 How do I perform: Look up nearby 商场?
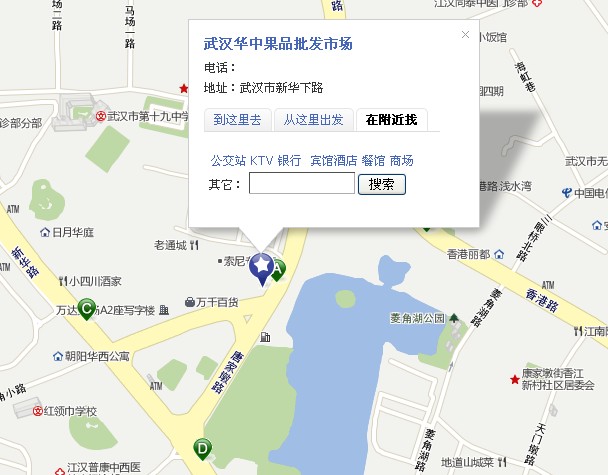click(401, 160)
